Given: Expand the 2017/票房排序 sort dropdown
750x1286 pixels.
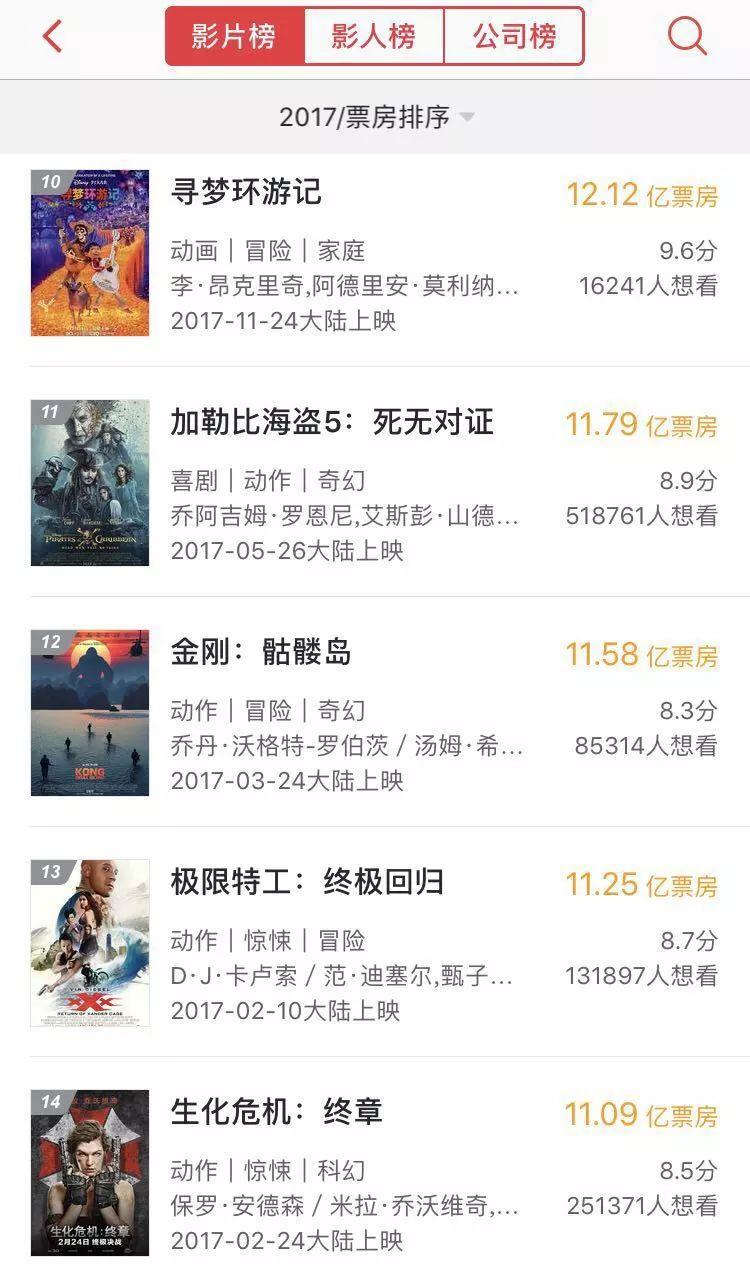Looking at the screenshot, I should coord(376,117).
